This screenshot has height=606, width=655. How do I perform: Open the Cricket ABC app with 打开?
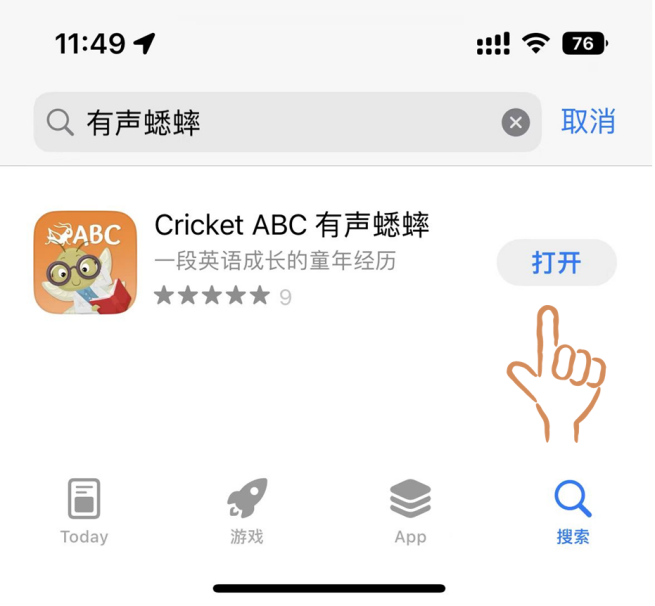tap(556, 263)
